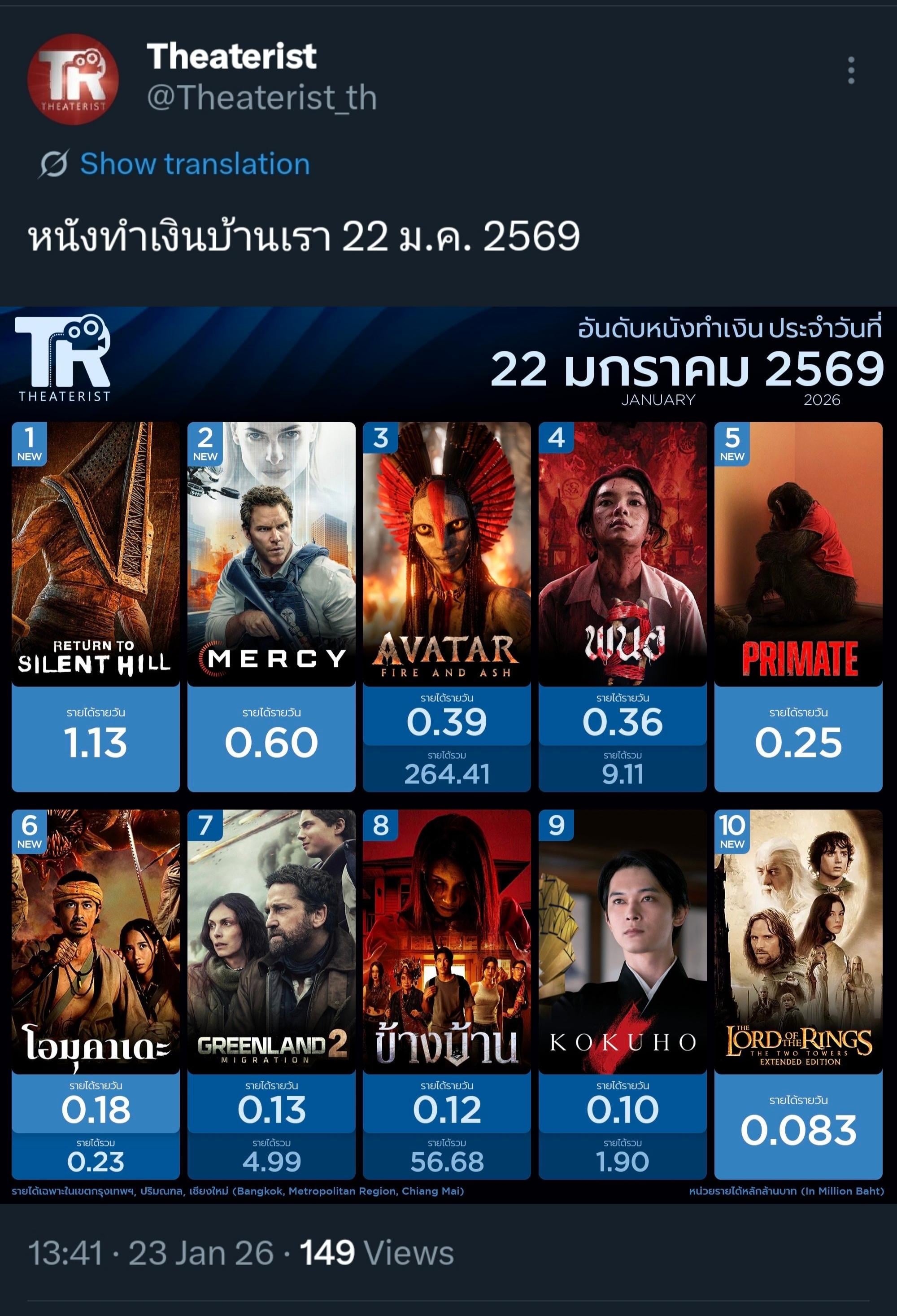Open Theaterist profile picture
The height and width of the screenshot is (1316, 897).
[73, 79]
